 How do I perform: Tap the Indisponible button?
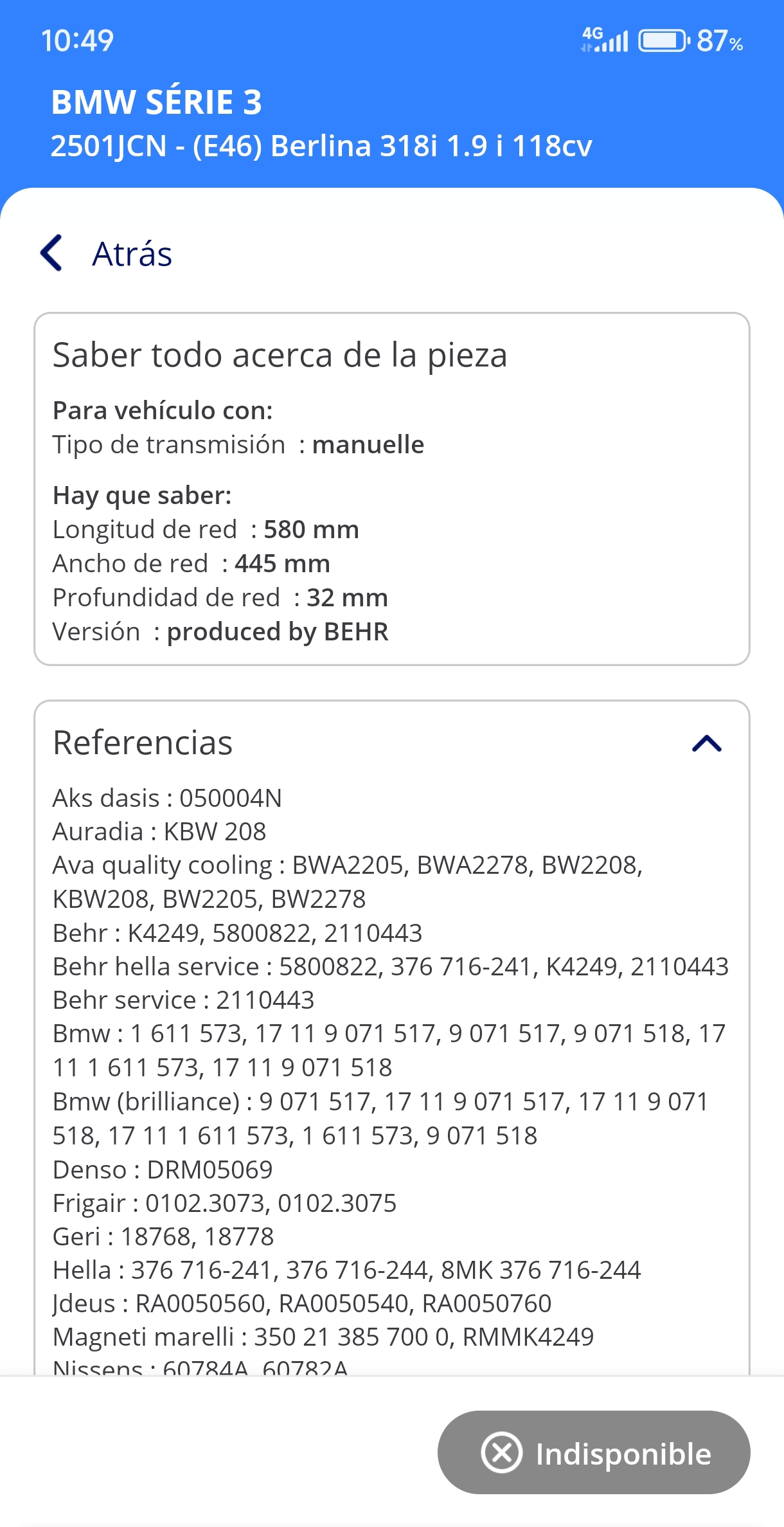(593, 1452)
